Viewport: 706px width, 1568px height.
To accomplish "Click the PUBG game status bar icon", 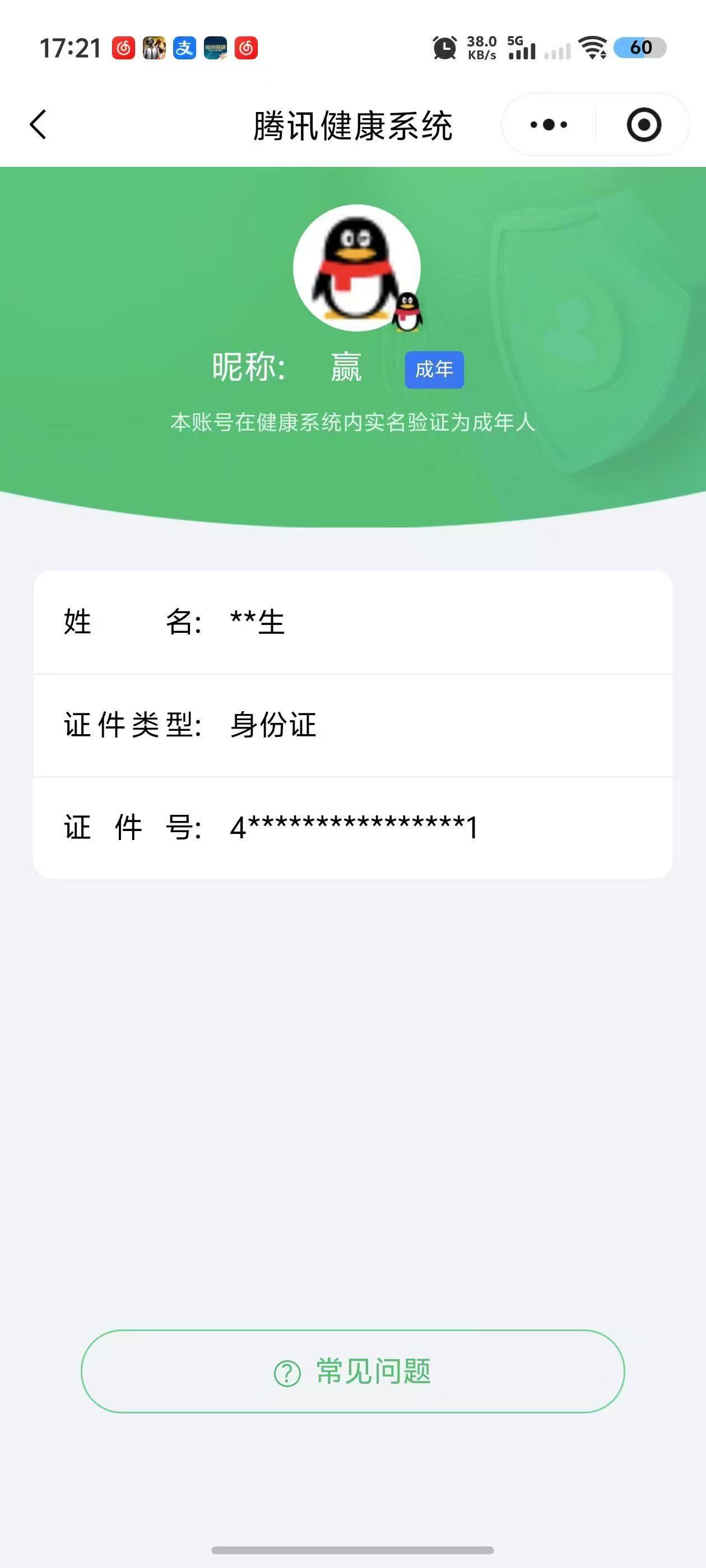I will (x=155, y=48).
